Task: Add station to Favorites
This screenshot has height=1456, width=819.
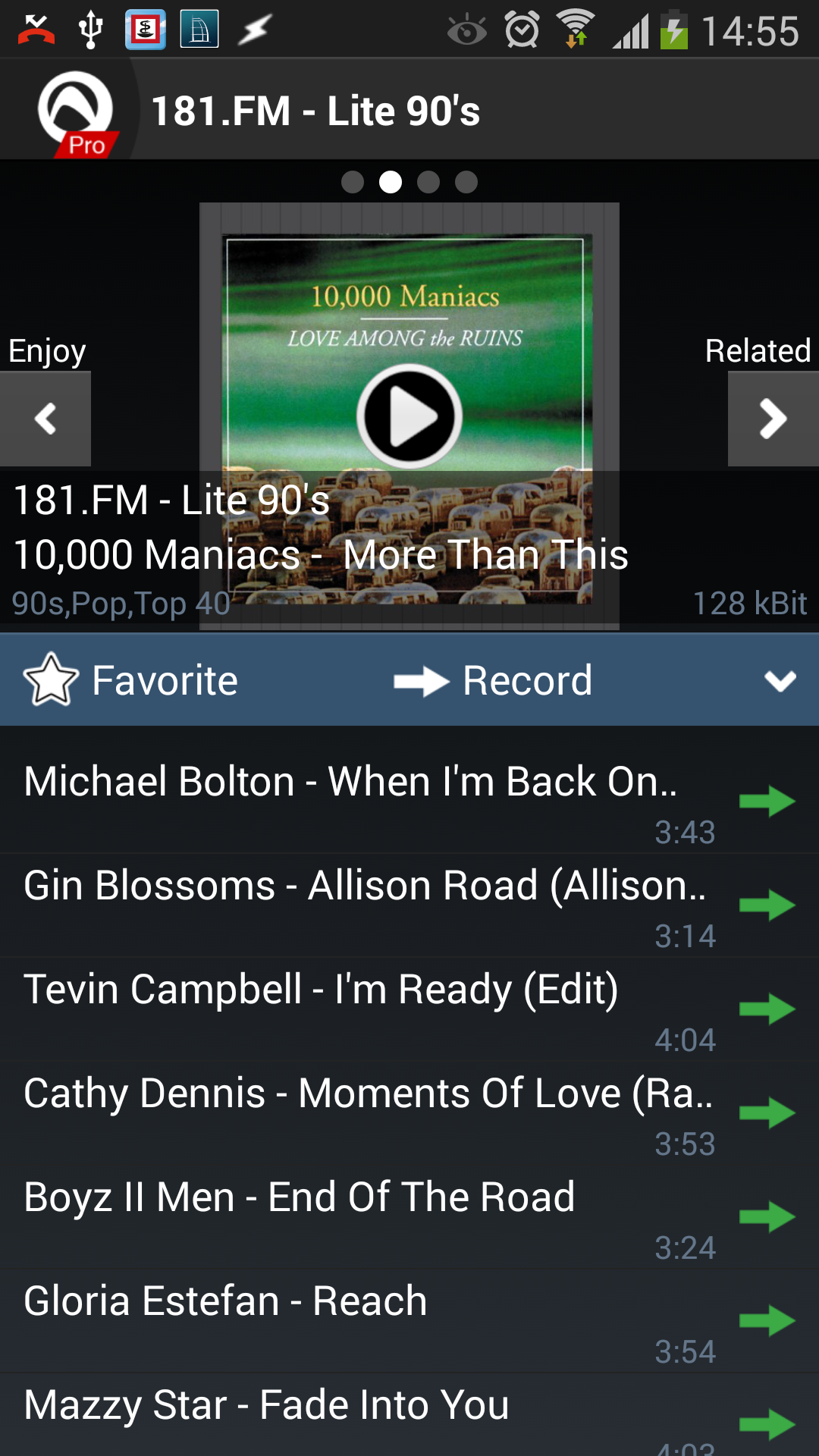Action: [x=131, y=680]
